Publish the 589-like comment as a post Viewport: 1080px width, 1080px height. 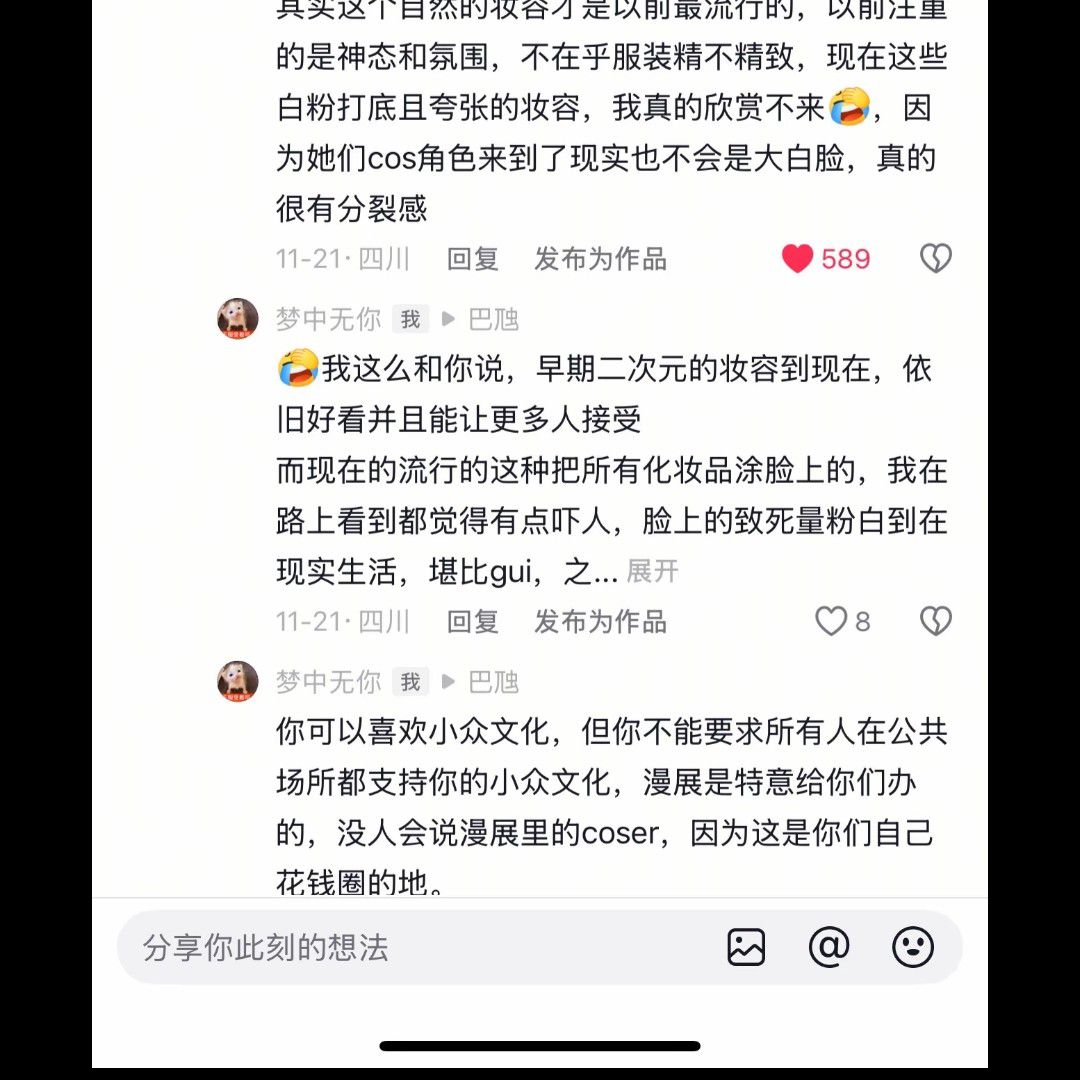click(600, 259)
